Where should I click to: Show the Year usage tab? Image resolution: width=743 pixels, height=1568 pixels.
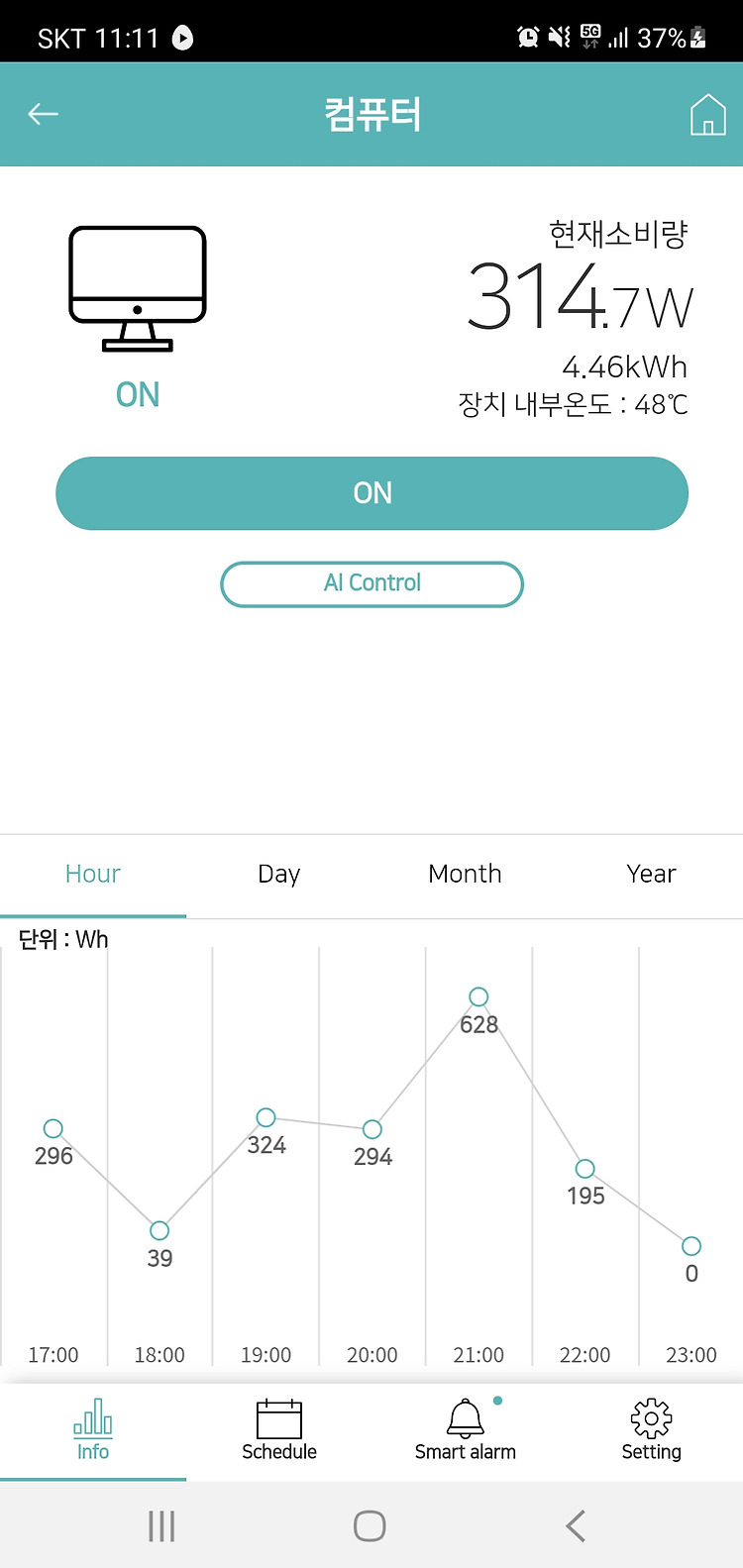click(x=651, y=875)
